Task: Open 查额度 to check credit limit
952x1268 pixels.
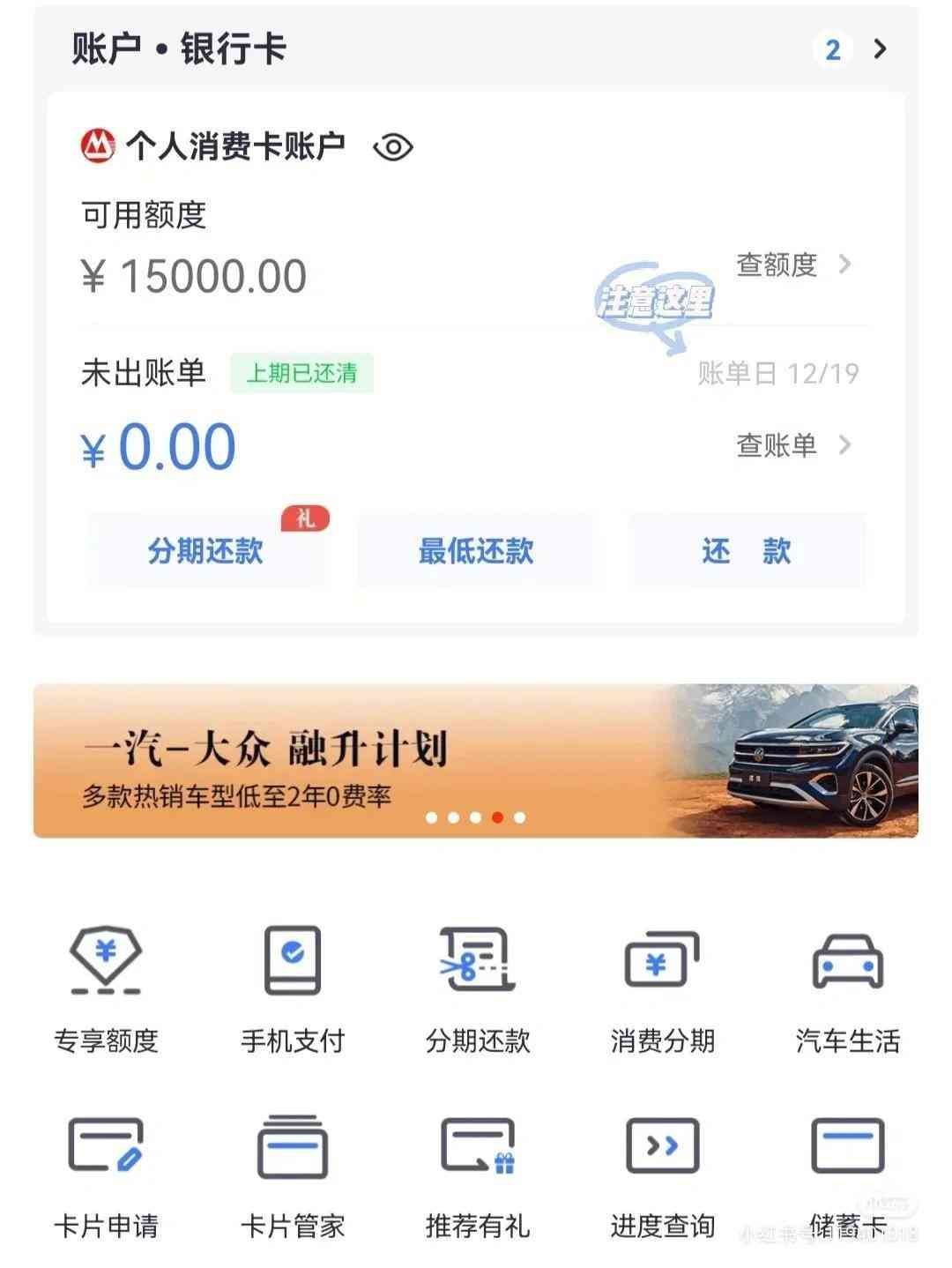Action: [x=774, y=265]
